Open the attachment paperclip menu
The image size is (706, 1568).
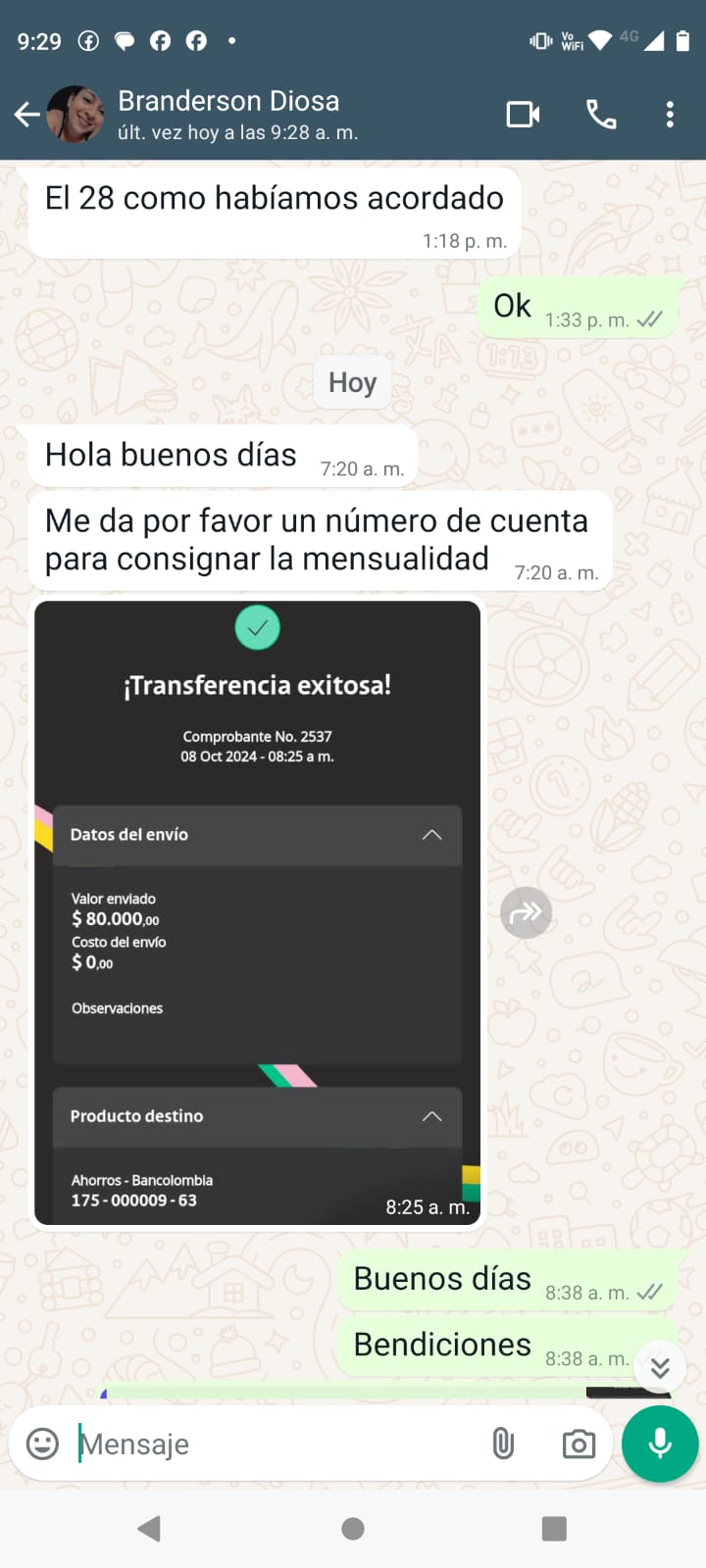[x=503, y=1444]
